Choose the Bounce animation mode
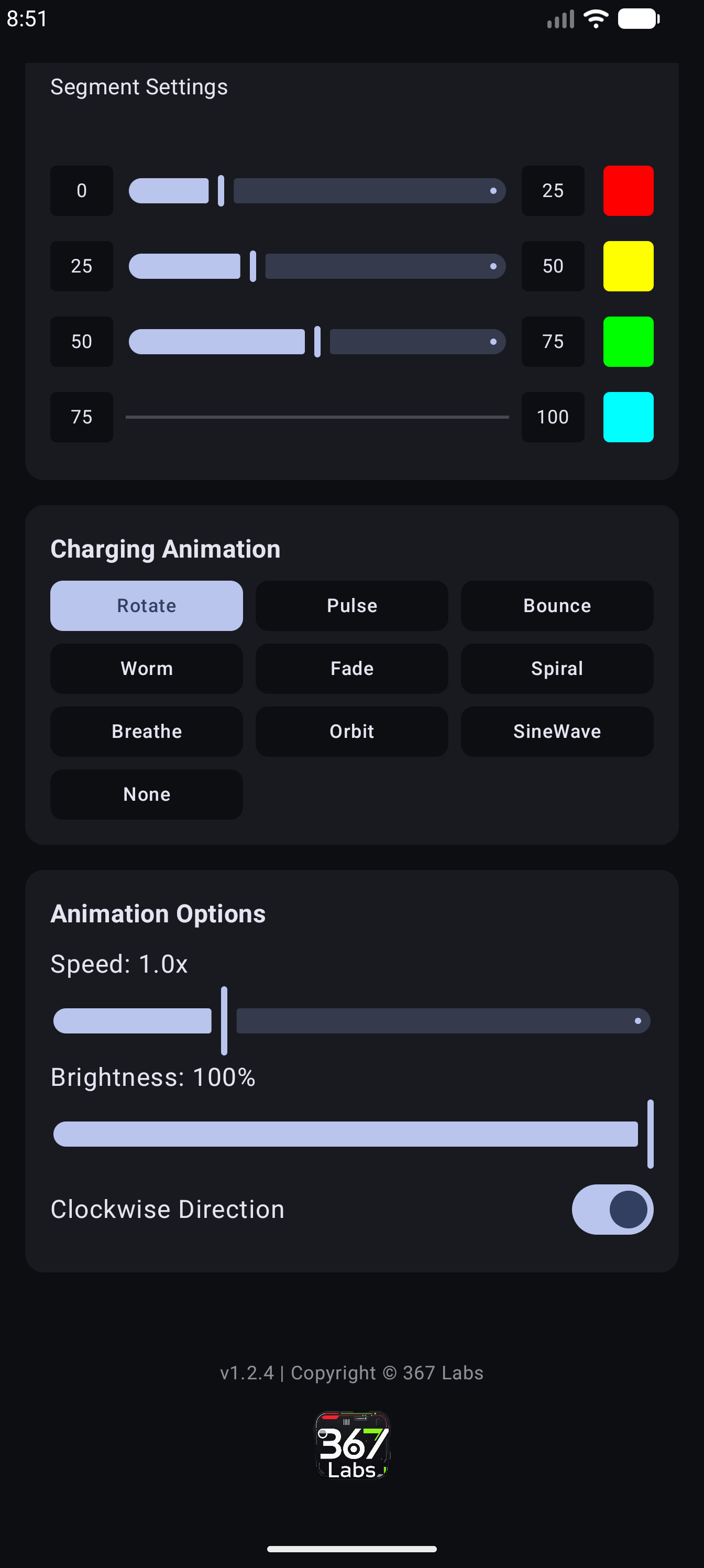This screenshot has width=704, height=1568. pos(557,606)
